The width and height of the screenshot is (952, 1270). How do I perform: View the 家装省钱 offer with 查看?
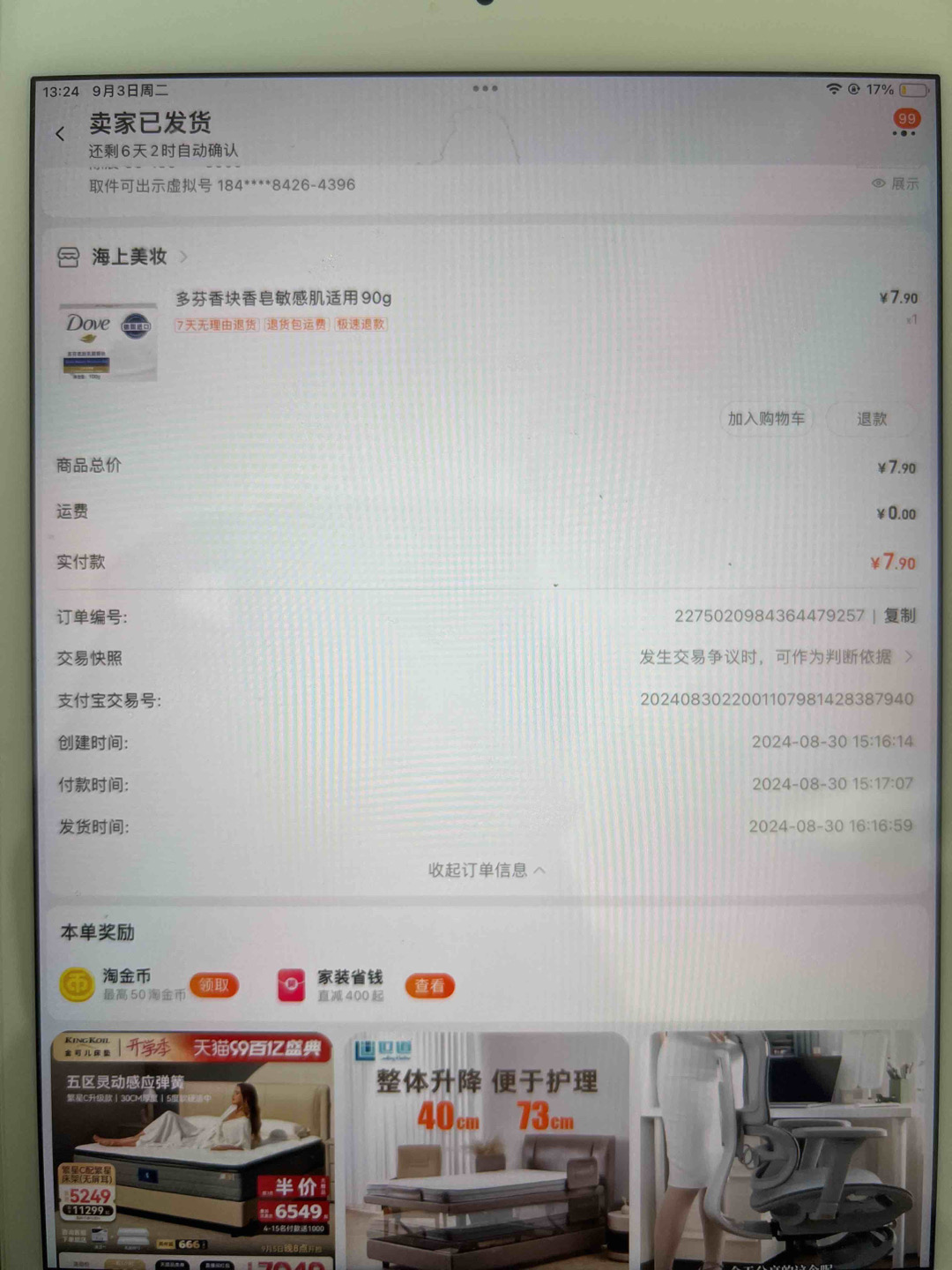point(429,986)
